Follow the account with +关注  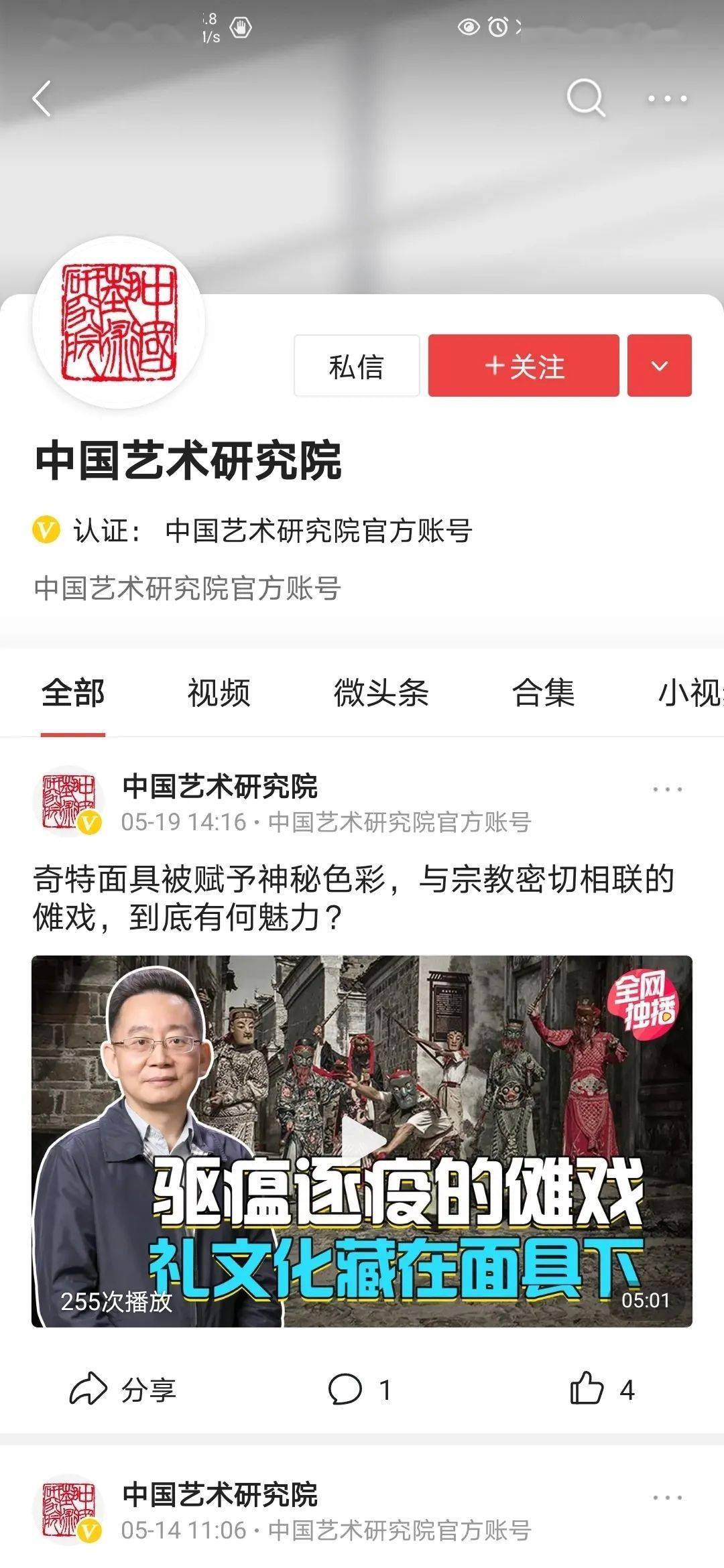point(524,366)
